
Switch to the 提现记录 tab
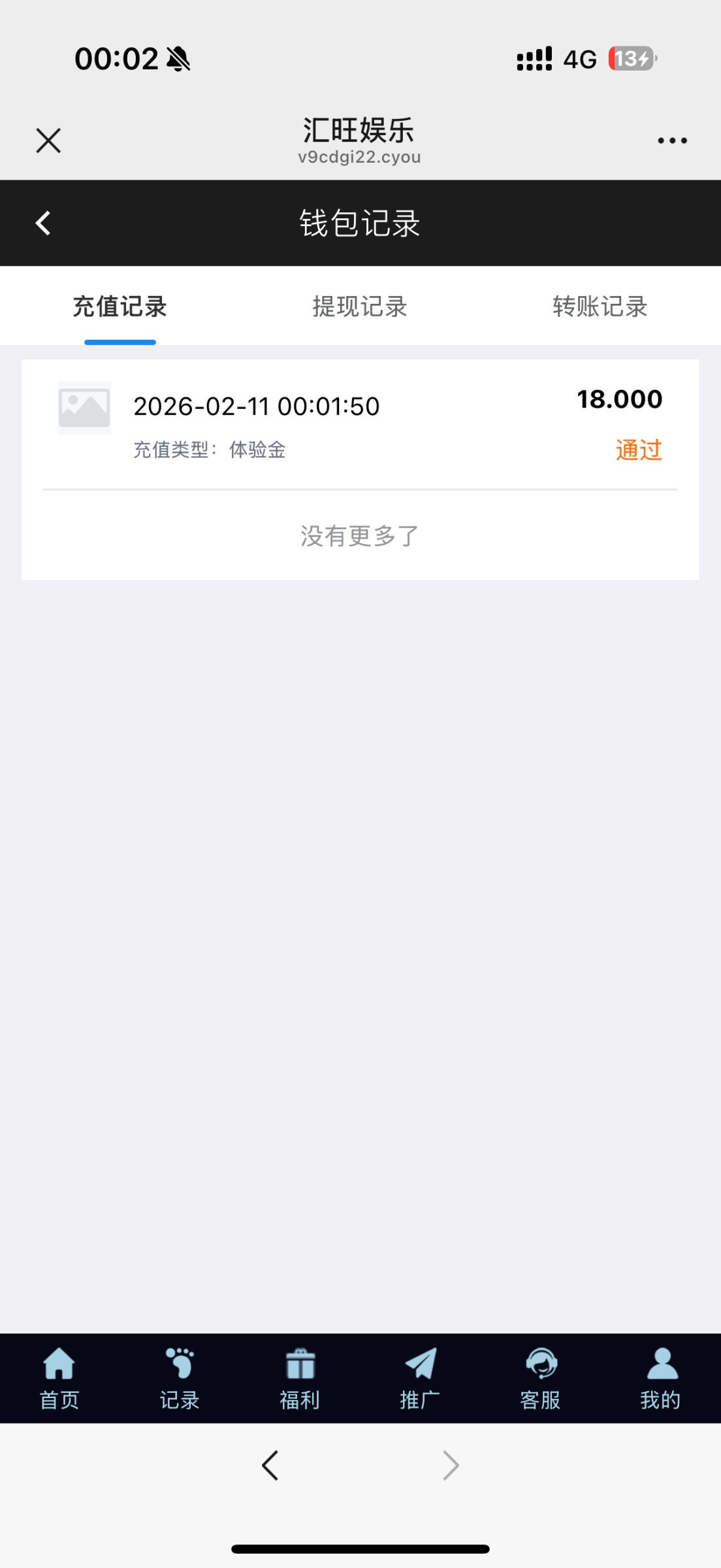[x=360, y=306]
